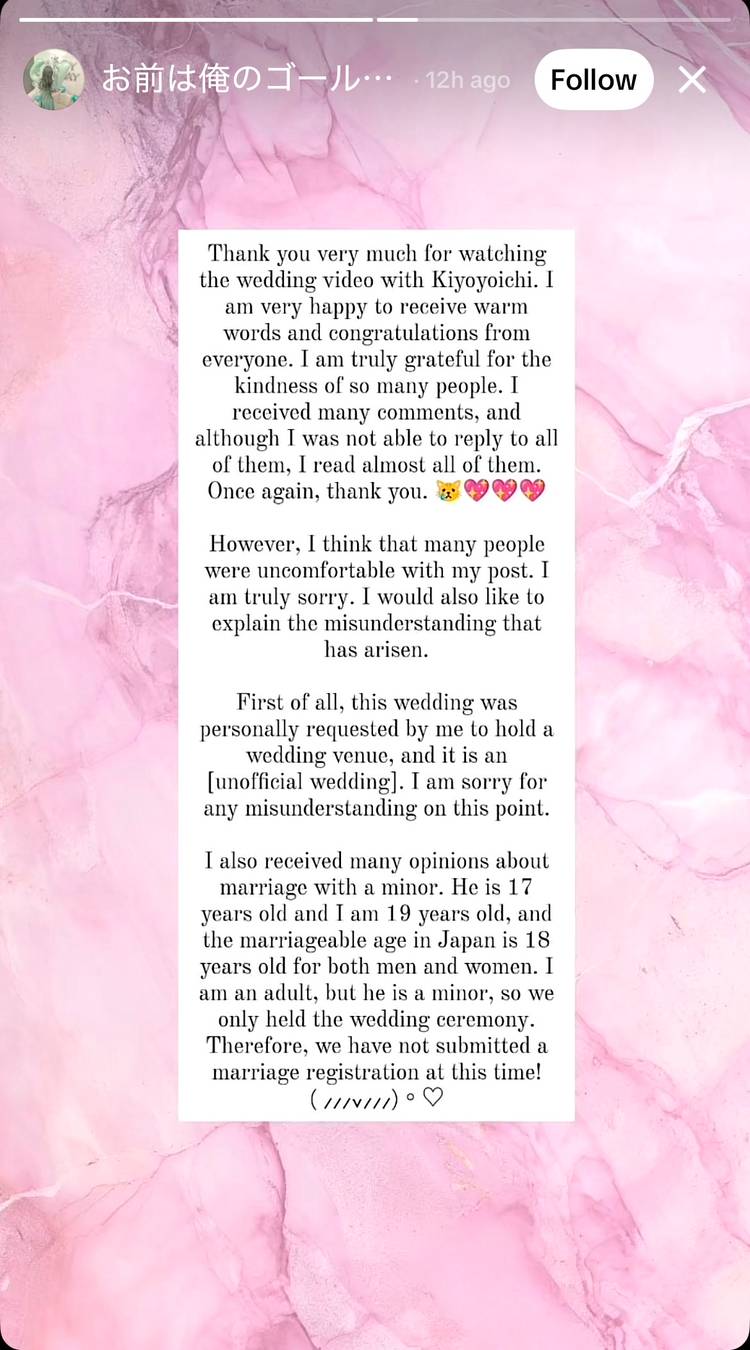
Task: Open the poster's profile picture
Action: (54, 80)
